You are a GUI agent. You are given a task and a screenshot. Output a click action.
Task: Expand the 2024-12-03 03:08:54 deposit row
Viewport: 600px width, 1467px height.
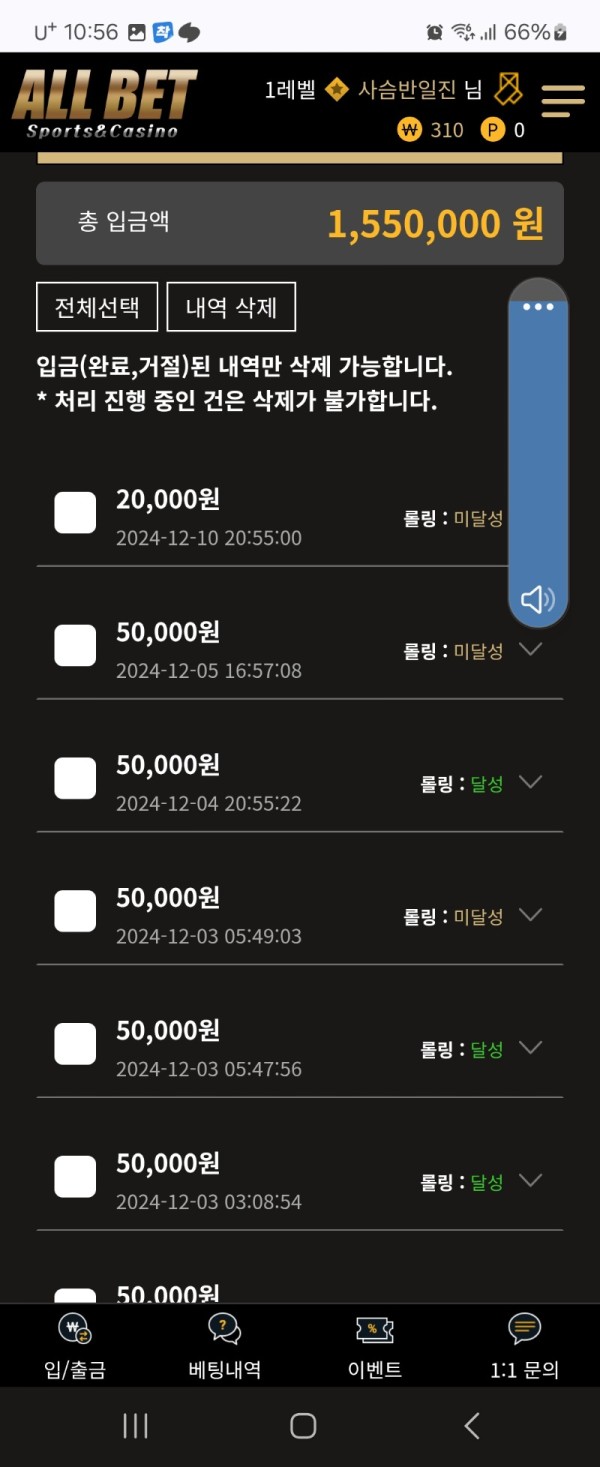[531, 1180]
